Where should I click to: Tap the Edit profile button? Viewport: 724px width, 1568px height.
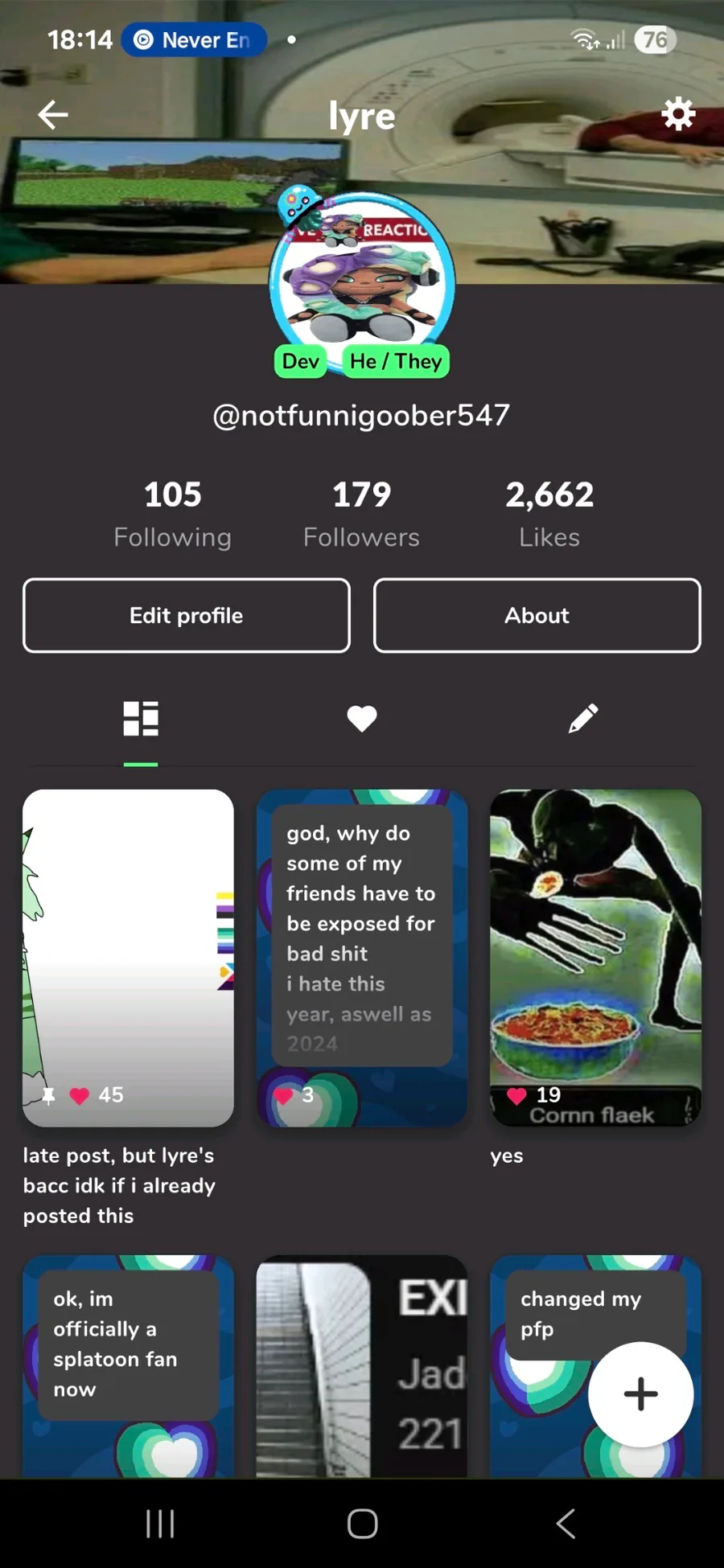187,615
